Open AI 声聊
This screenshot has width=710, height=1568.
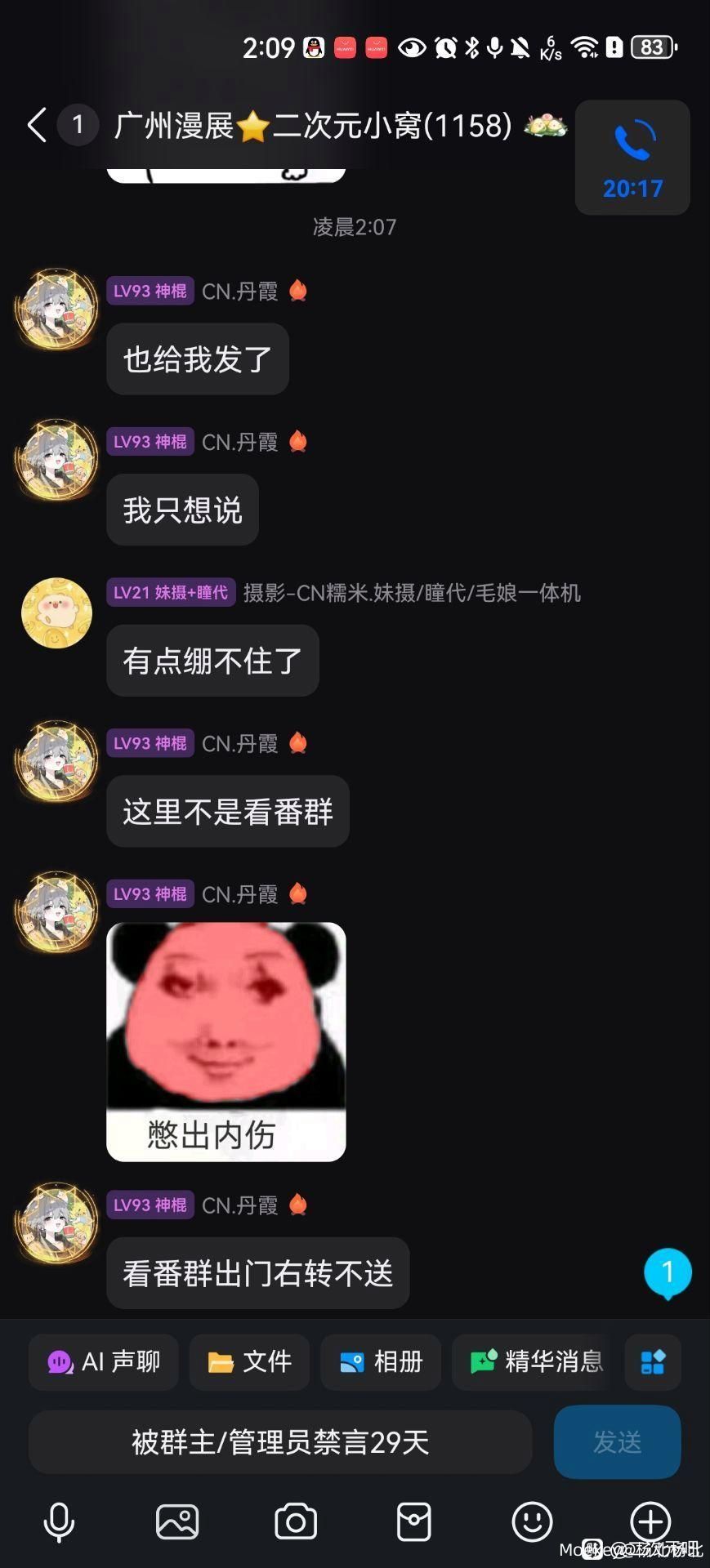click(104, 1362)
